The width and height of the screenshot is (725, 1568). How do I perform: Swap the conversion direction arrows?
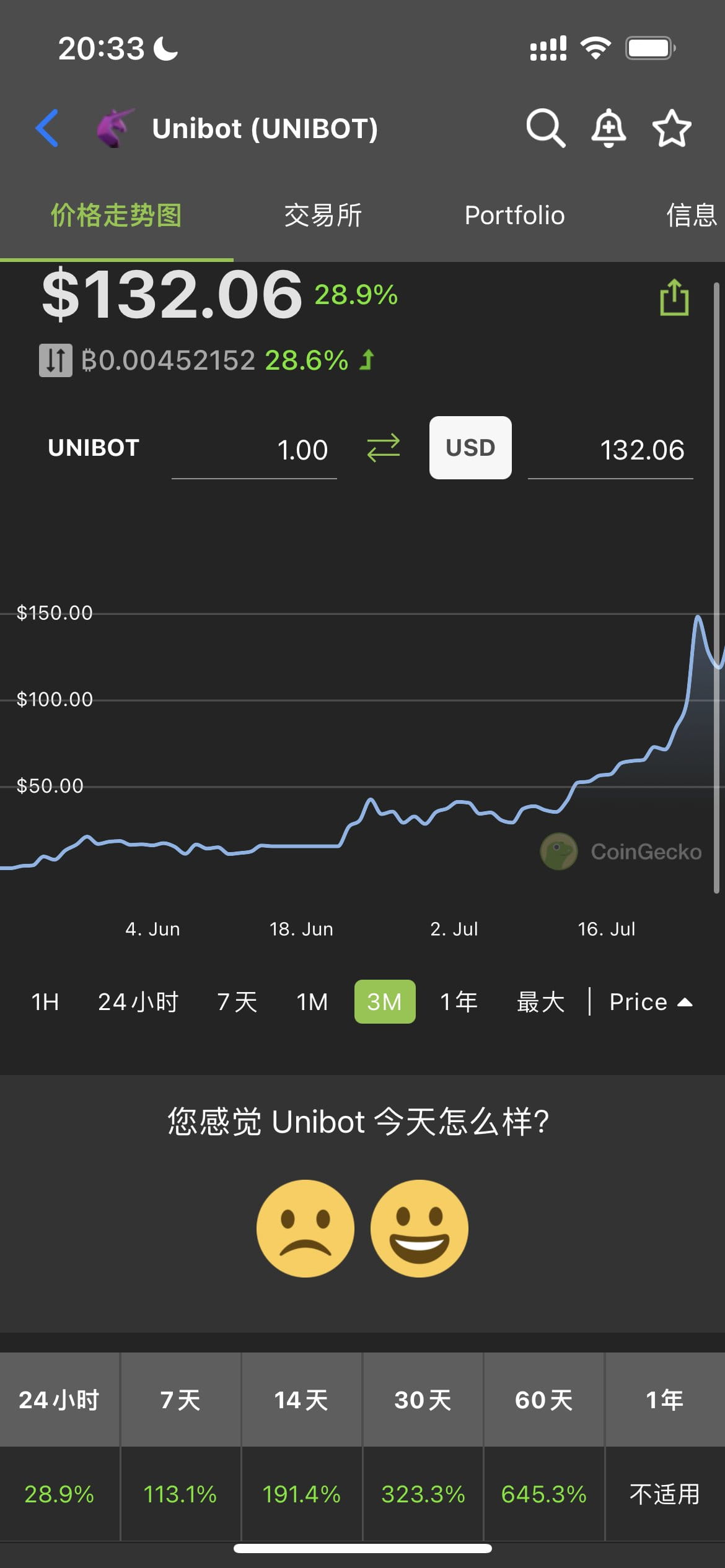click(384, 448)
